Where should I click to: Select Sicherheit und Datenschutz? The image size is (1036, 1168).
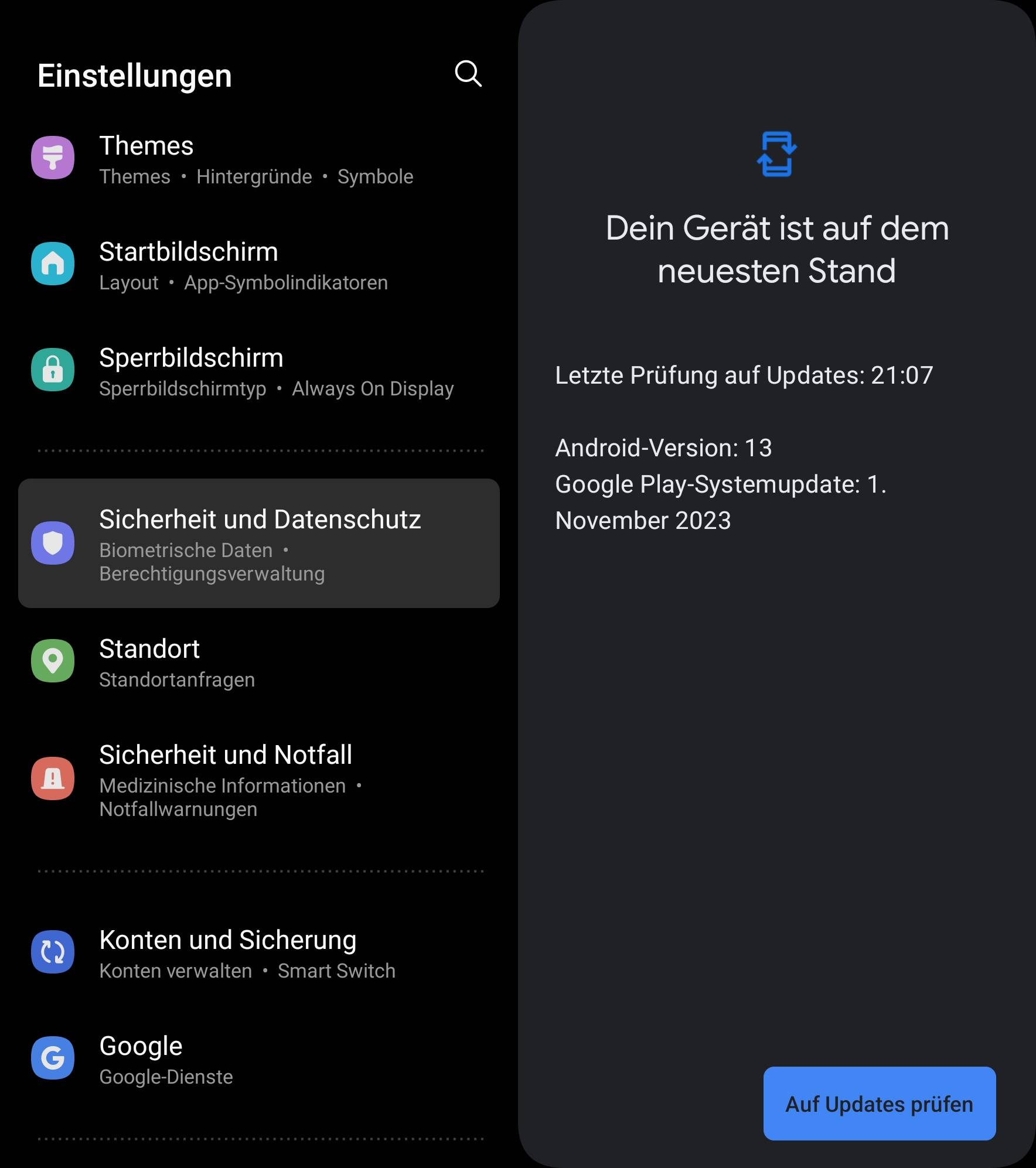pos(258,543)
